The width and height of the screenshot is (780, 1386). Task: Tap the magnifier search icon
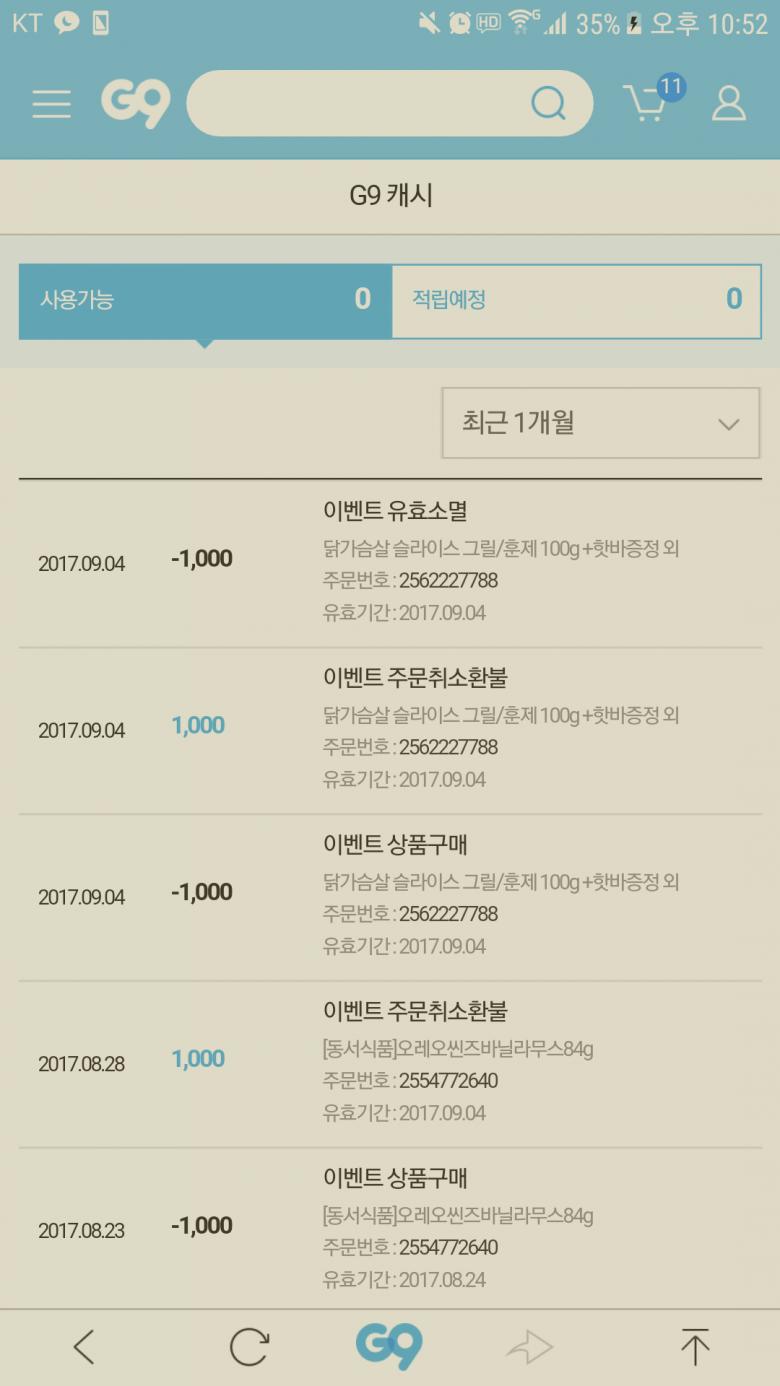(x=548, y=103)
